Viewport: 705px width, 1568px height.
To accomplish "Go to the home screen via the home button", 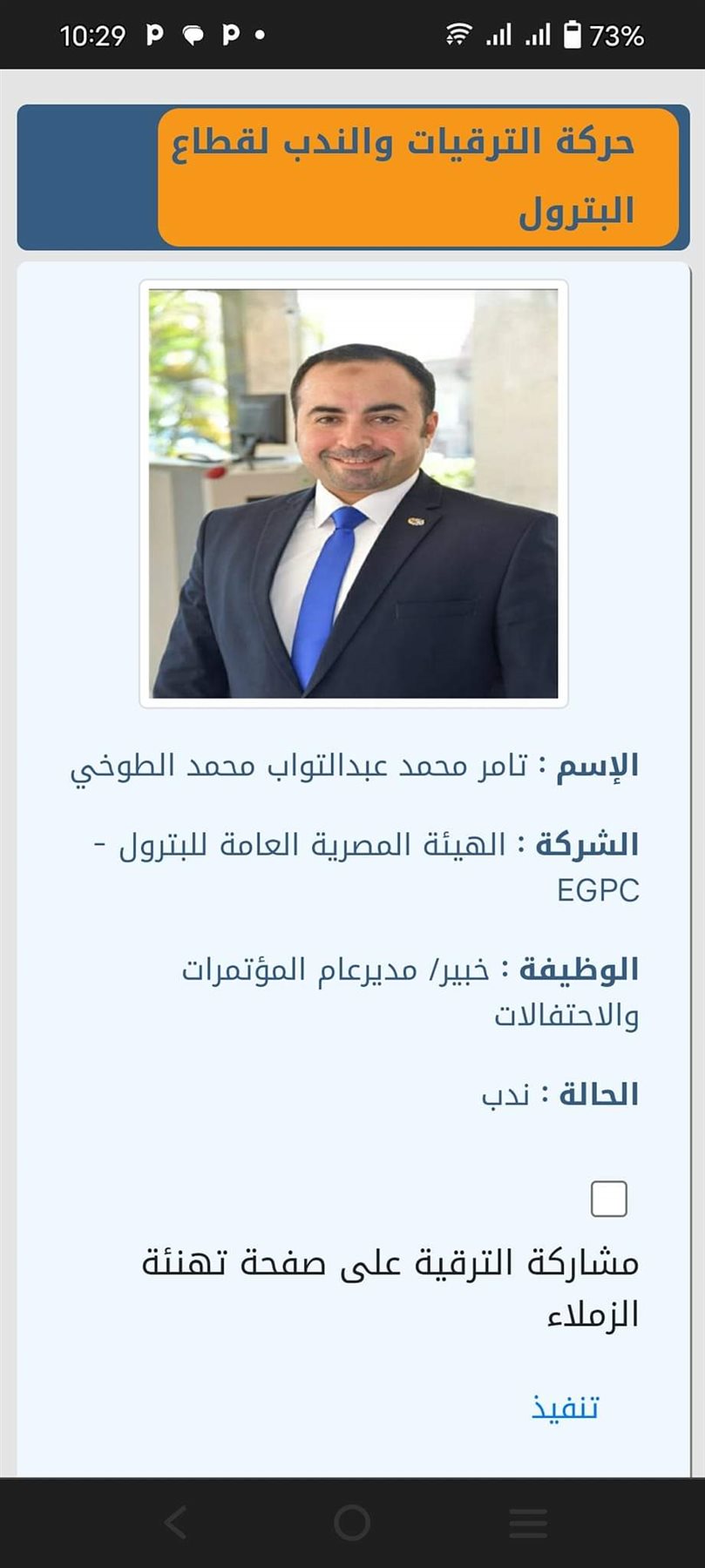I will 352,1523.
